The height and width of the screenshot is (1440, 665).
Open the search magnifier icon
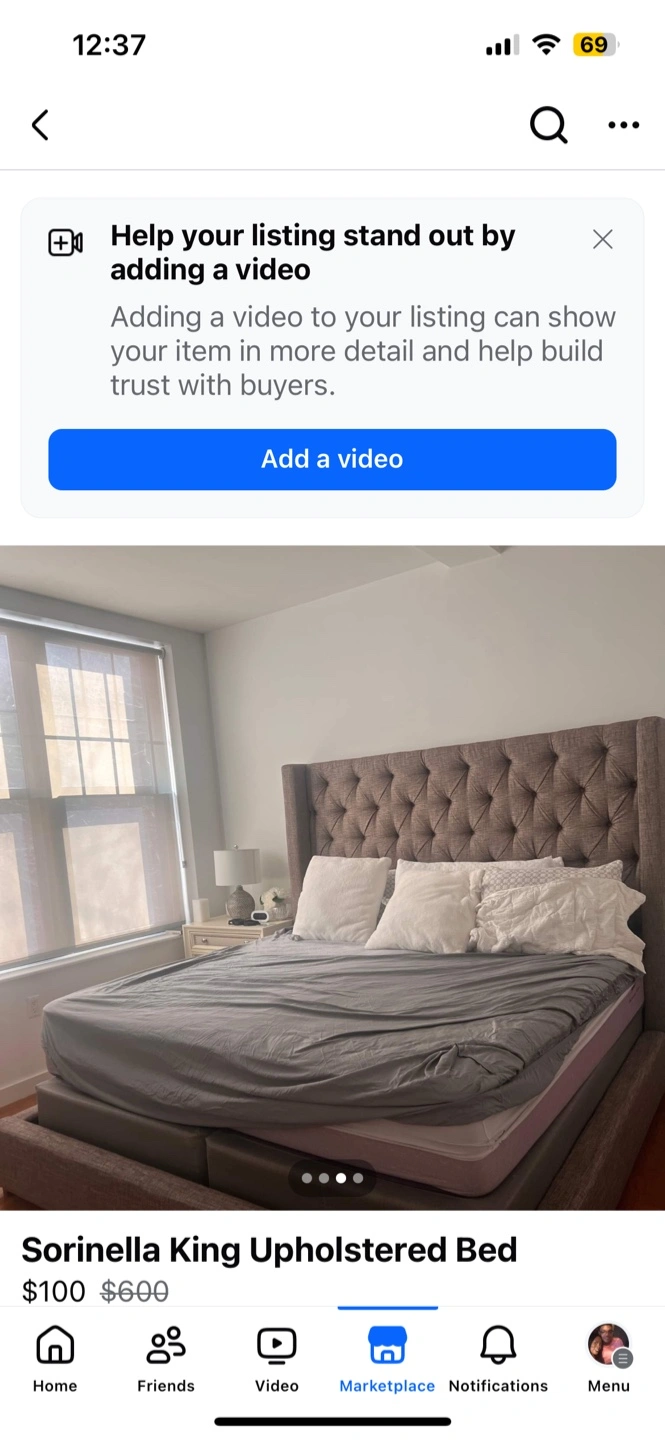(548, 125)
